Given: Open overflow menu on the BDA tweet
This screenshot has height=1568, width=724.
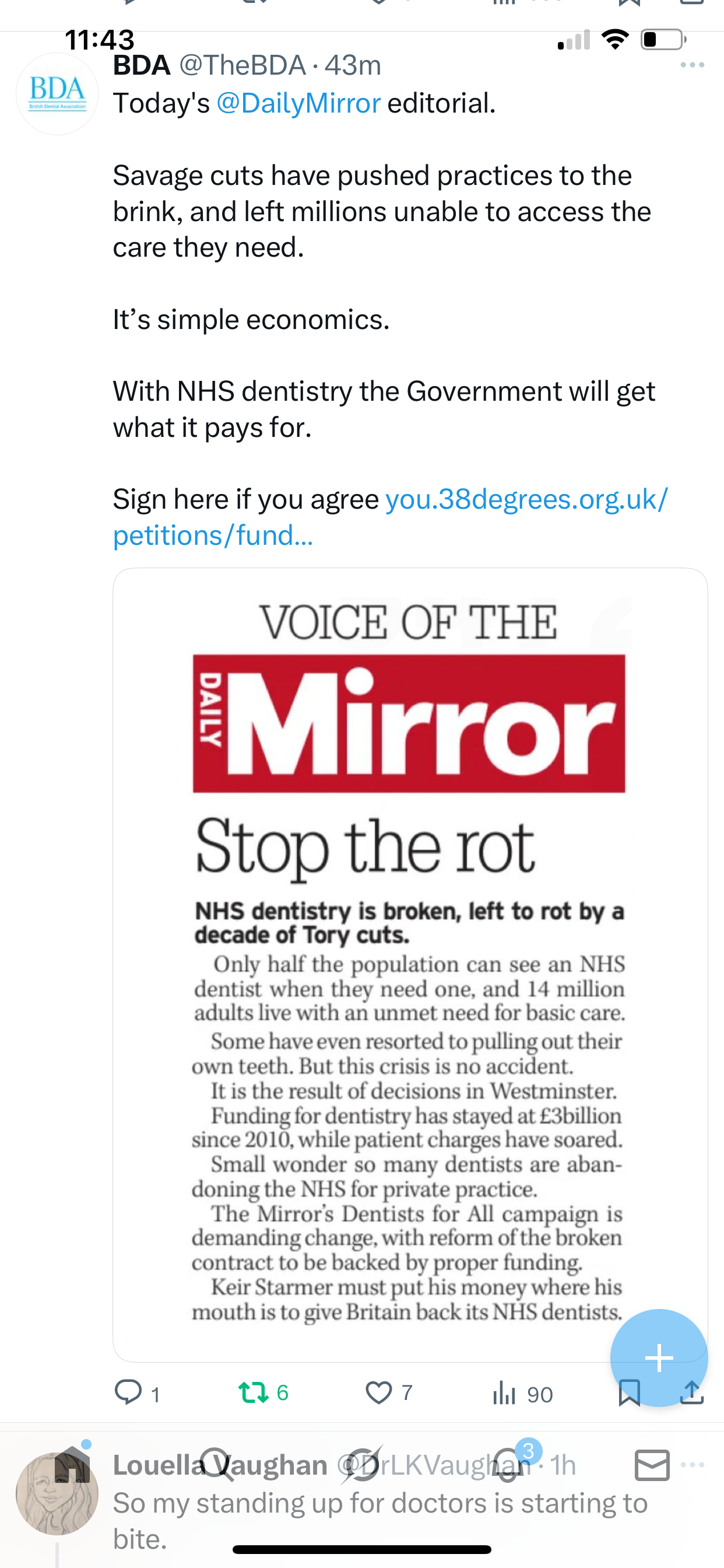Looking at the screenshot, I should (x=692, y=65).
